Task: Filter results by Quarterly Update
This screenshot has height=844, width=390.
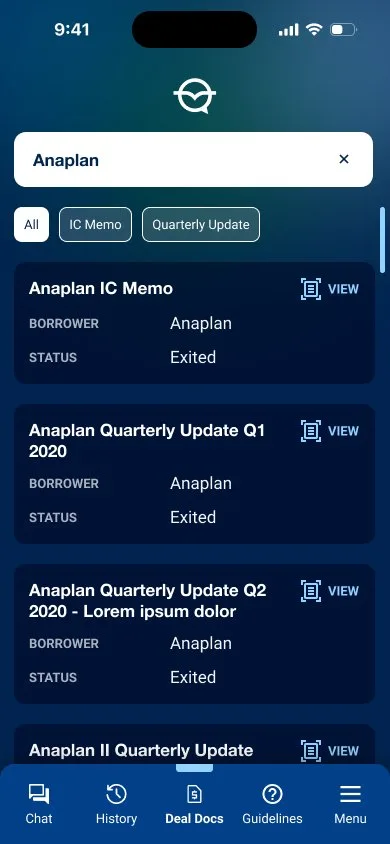Action: (x=201, y=224)
